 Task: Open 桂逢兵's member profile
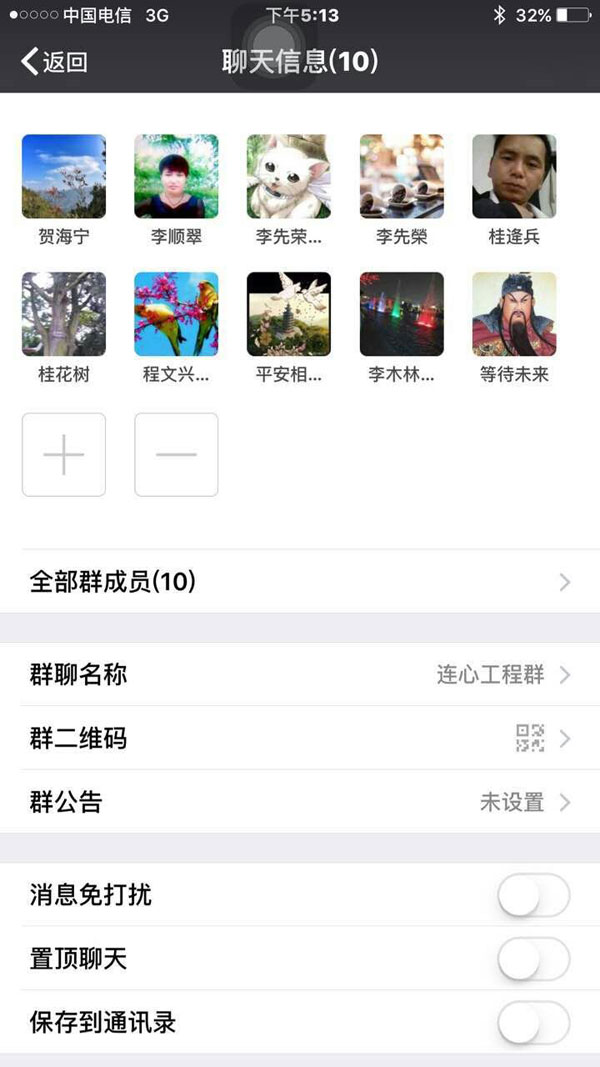click(x=514, y=177)
